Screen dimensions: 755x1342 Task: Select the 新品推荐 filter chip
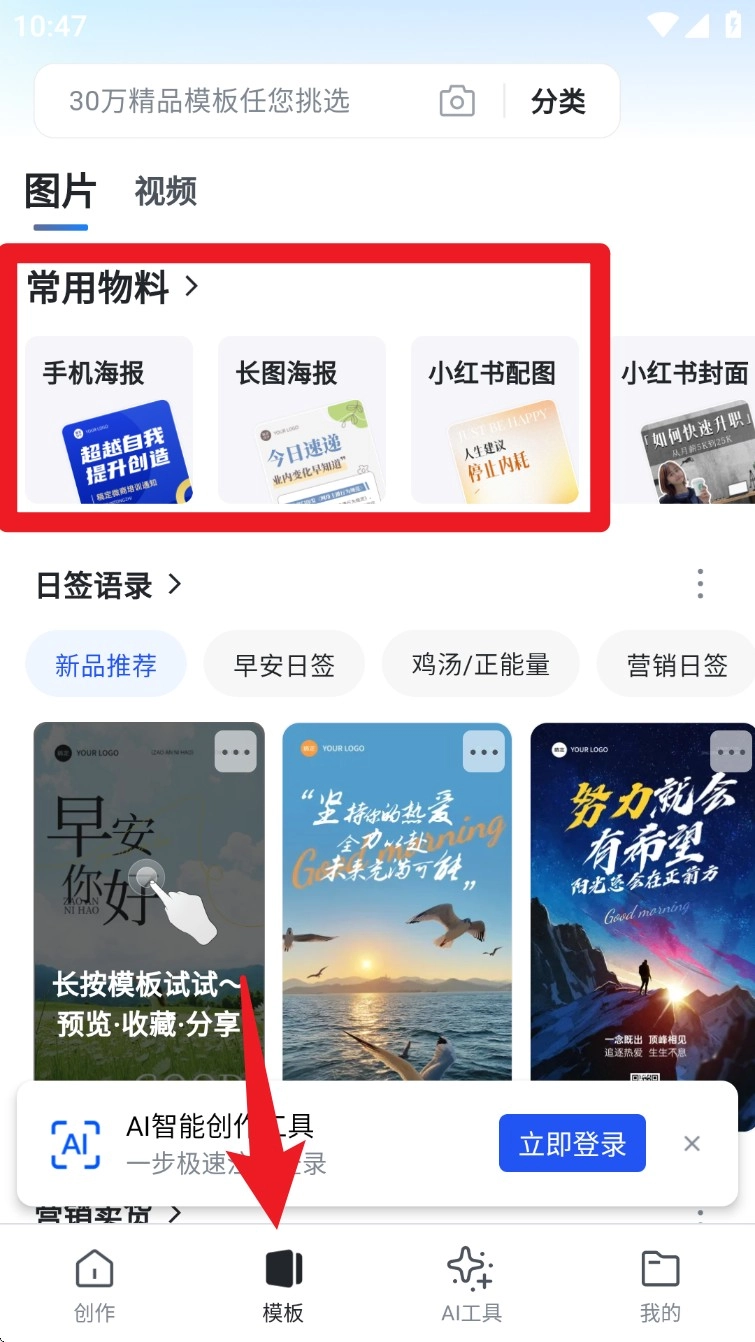105,663
